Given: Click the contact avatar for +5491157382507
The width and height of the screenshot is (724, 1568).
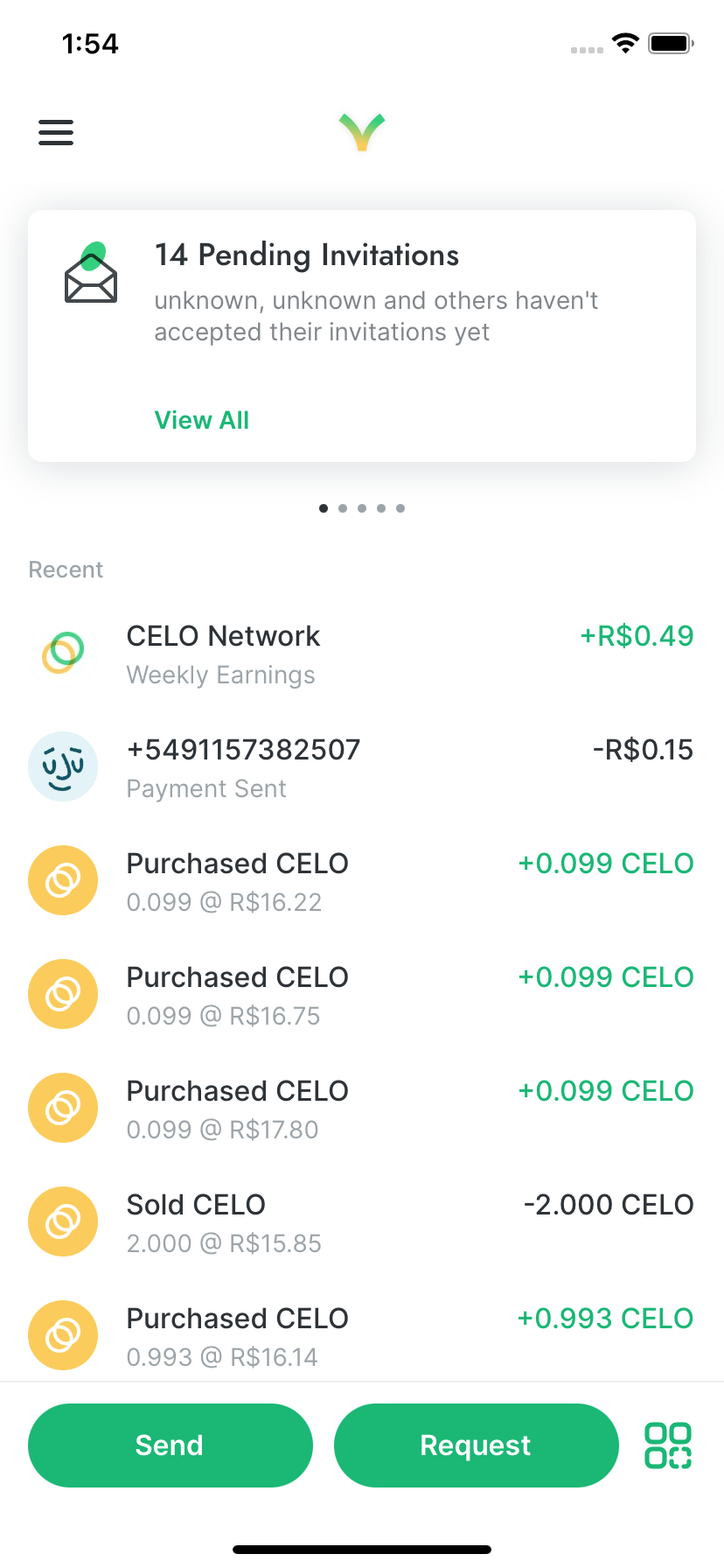Looking at the screenshot, I should coord(63,766).
